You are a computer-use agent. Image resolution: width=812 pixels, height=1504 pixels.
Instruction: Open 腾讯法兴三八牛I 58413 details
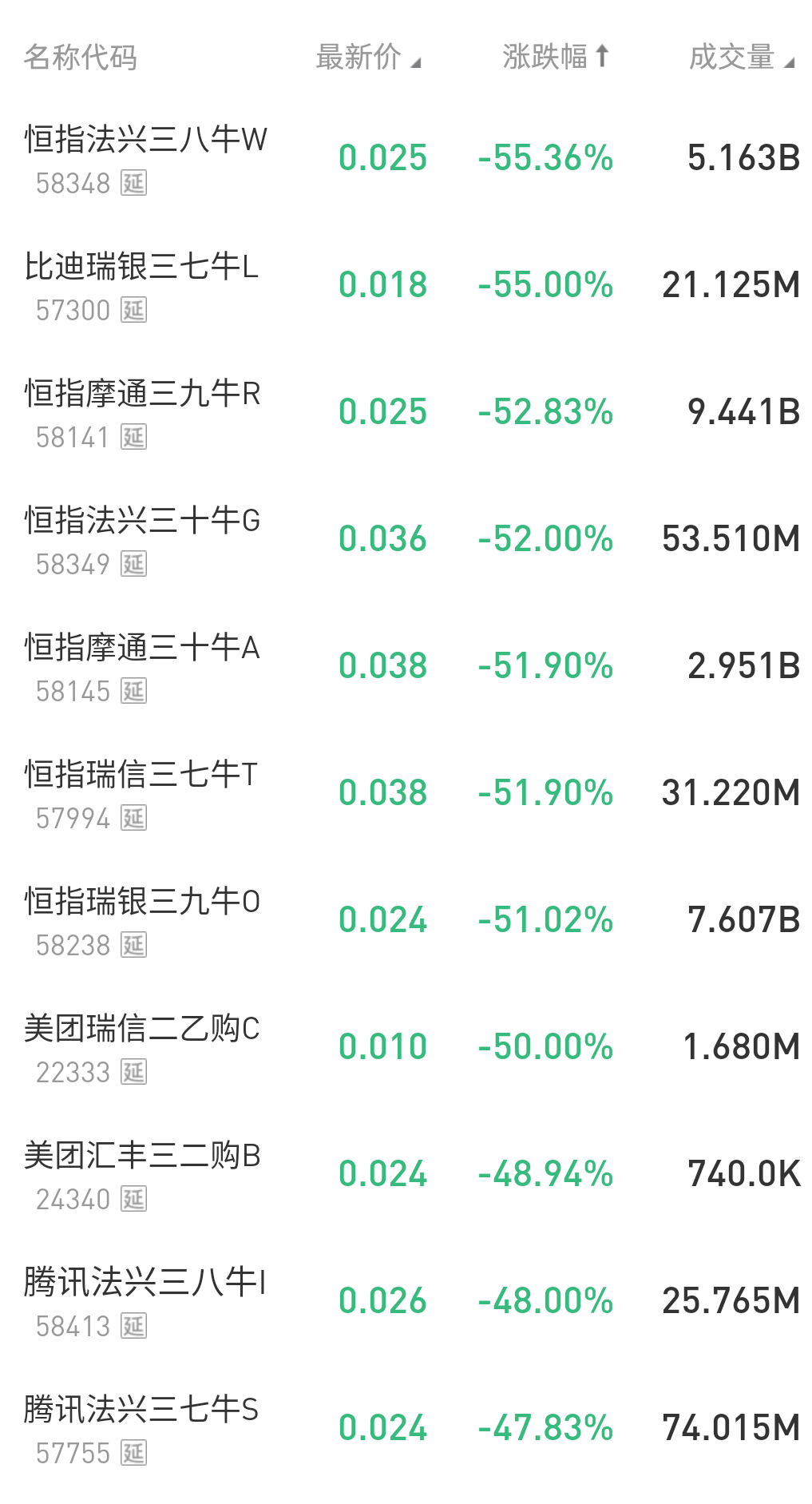point(145,1301)
